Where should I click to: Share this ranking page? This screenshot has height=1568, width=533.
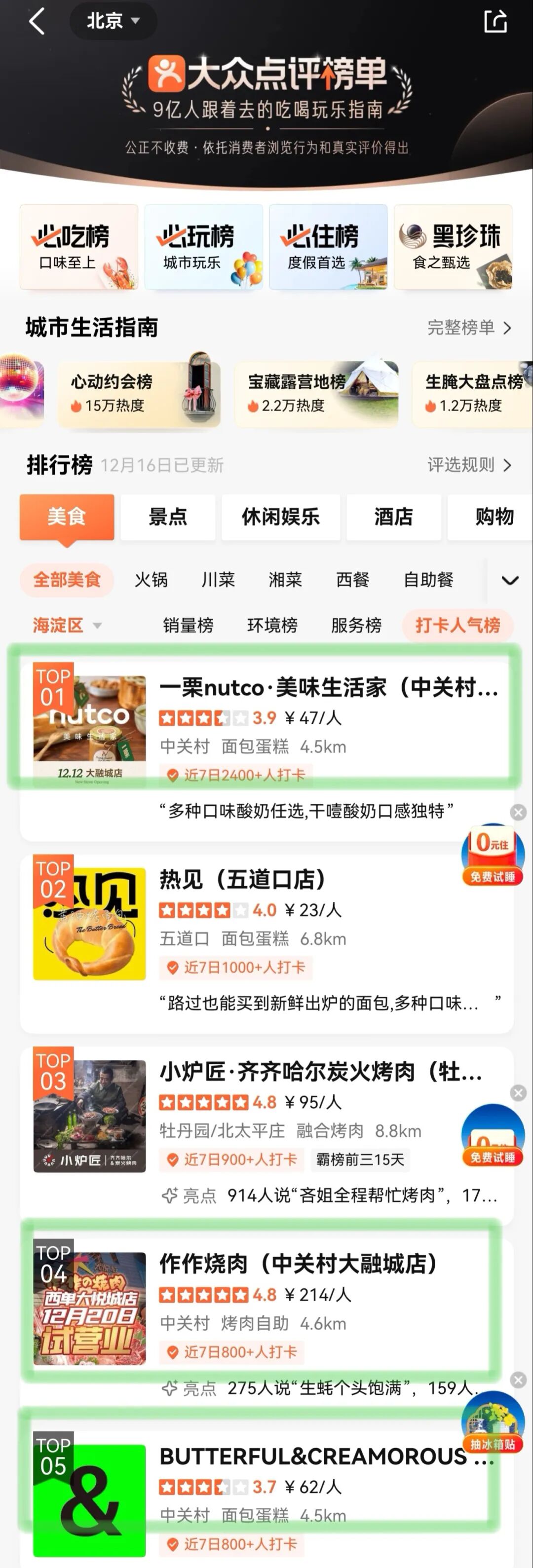click(x=495, y=21)
